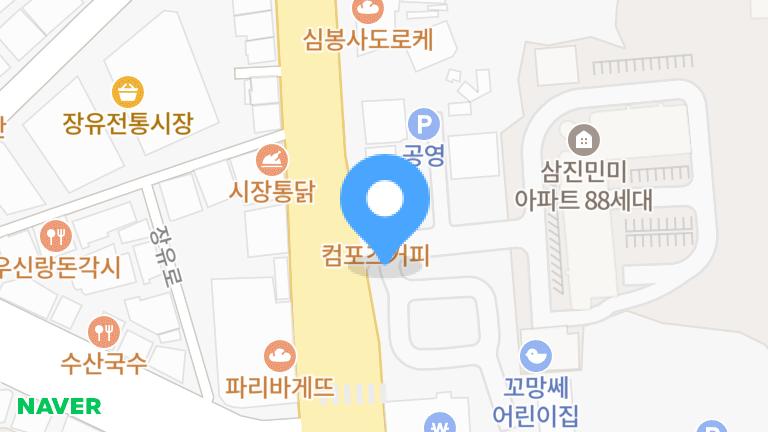Tap the 공영 parking marker
Viewport: 768px width, 432px height.
point(426,125)
